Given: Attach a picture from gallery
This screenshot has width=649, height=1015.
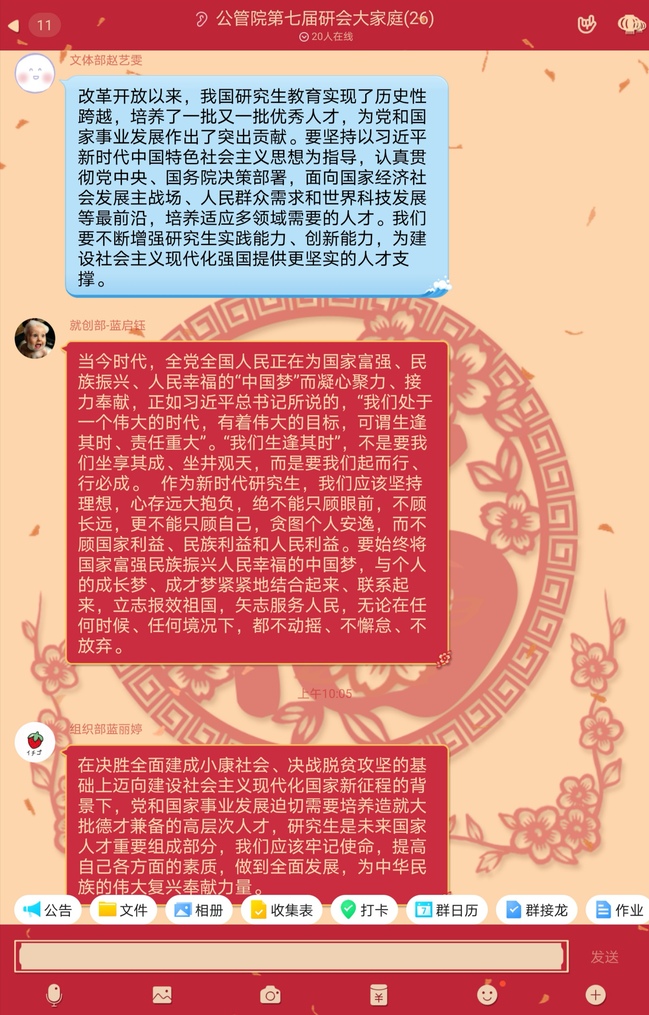Looking at the screenshot, I should (162, 994).
